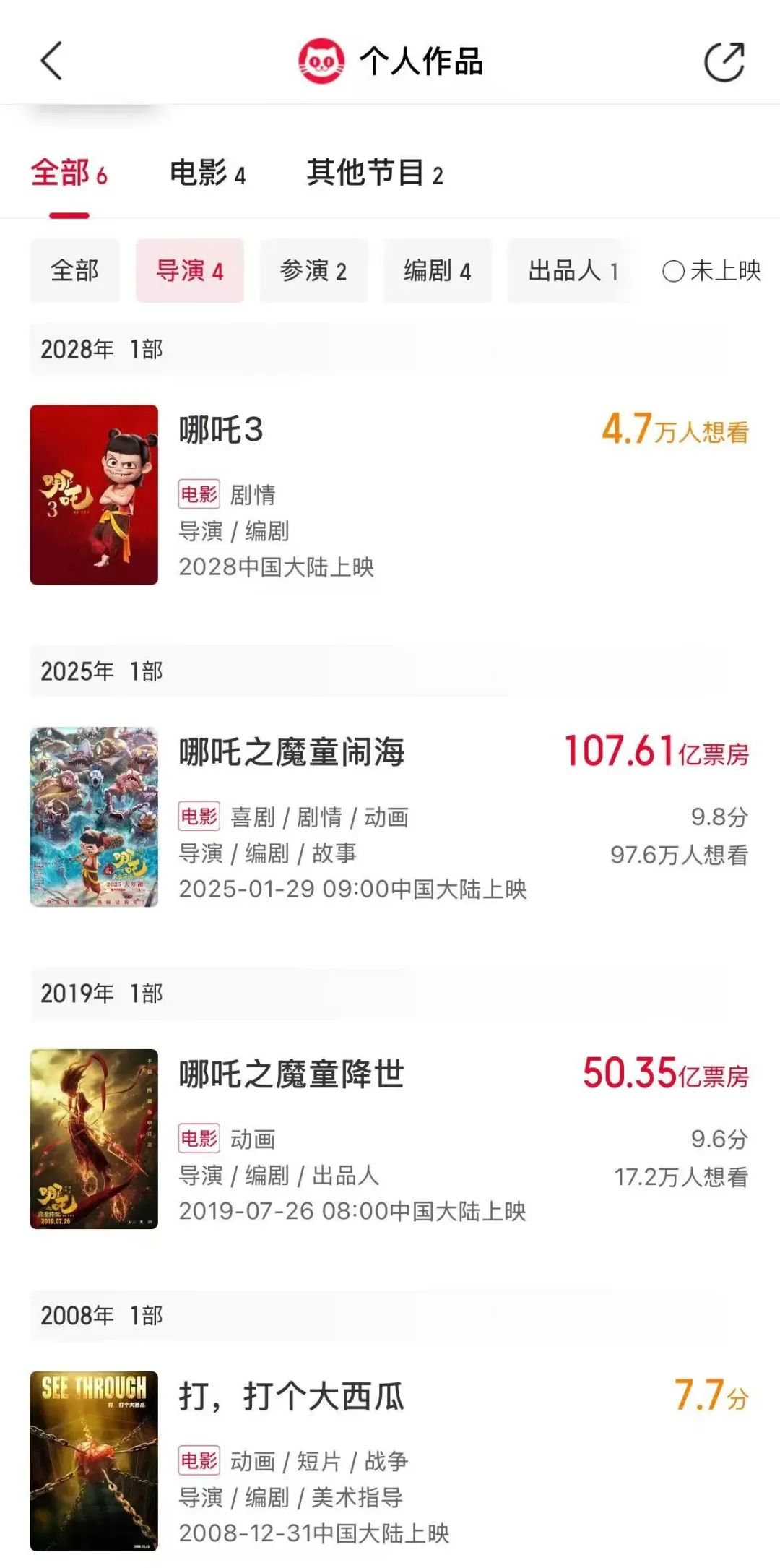Filter by 出品人 1 role
This screenshot has width=780, height=1568.
pos(572,271)
